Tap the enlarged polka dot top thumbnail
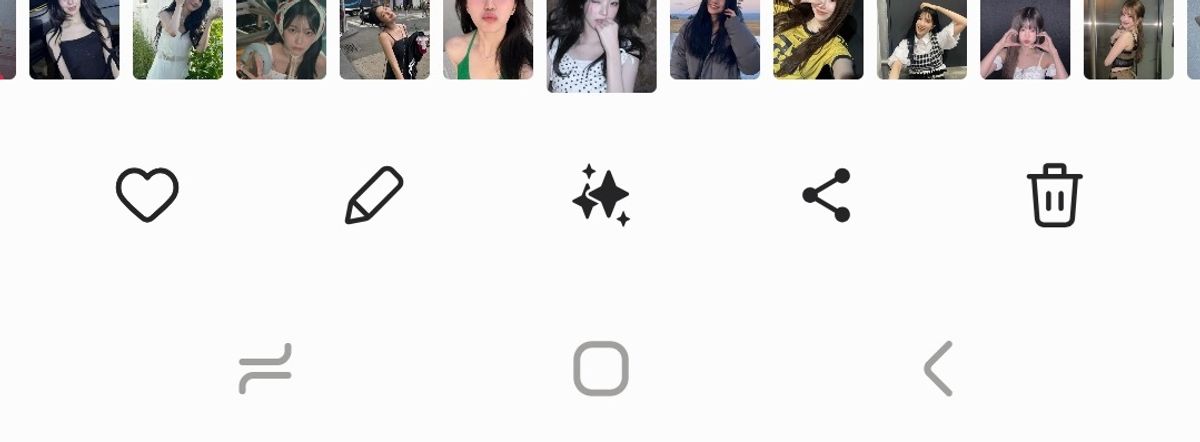Viewport: 1200px width, 442px height. (602, 44)
